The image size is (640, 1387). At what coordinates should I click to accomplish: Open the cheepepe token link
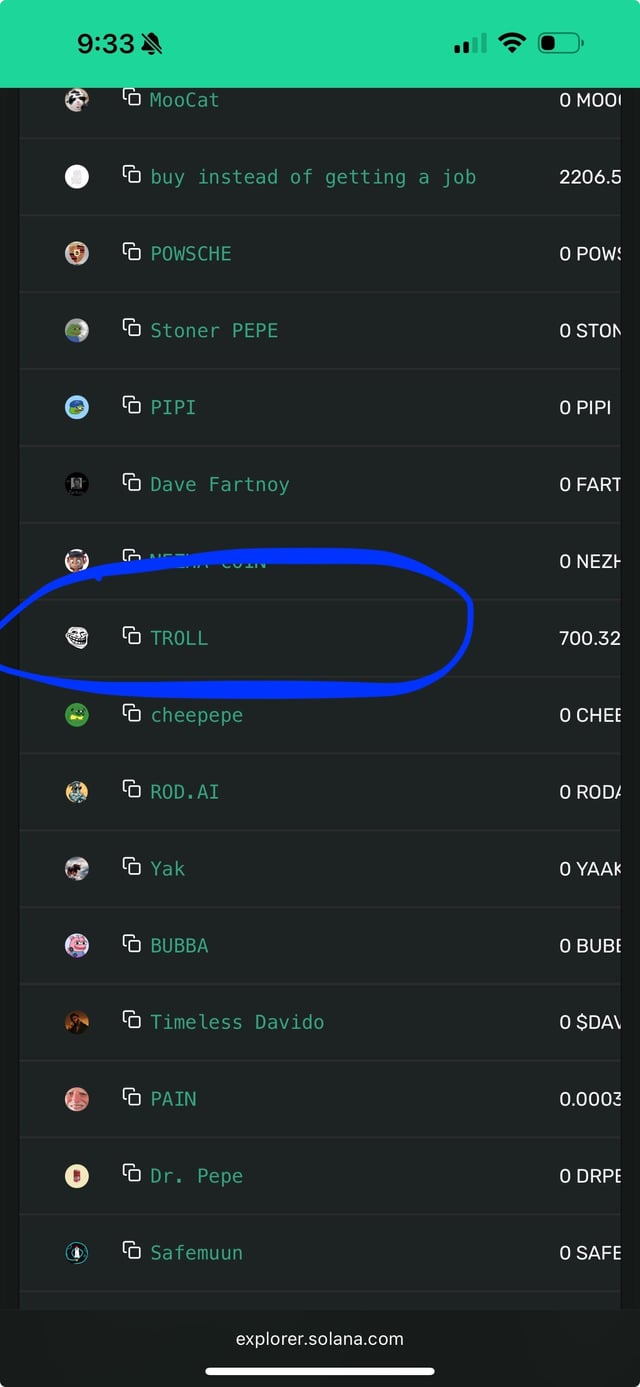pyautogui.click(x=196, y=715)
